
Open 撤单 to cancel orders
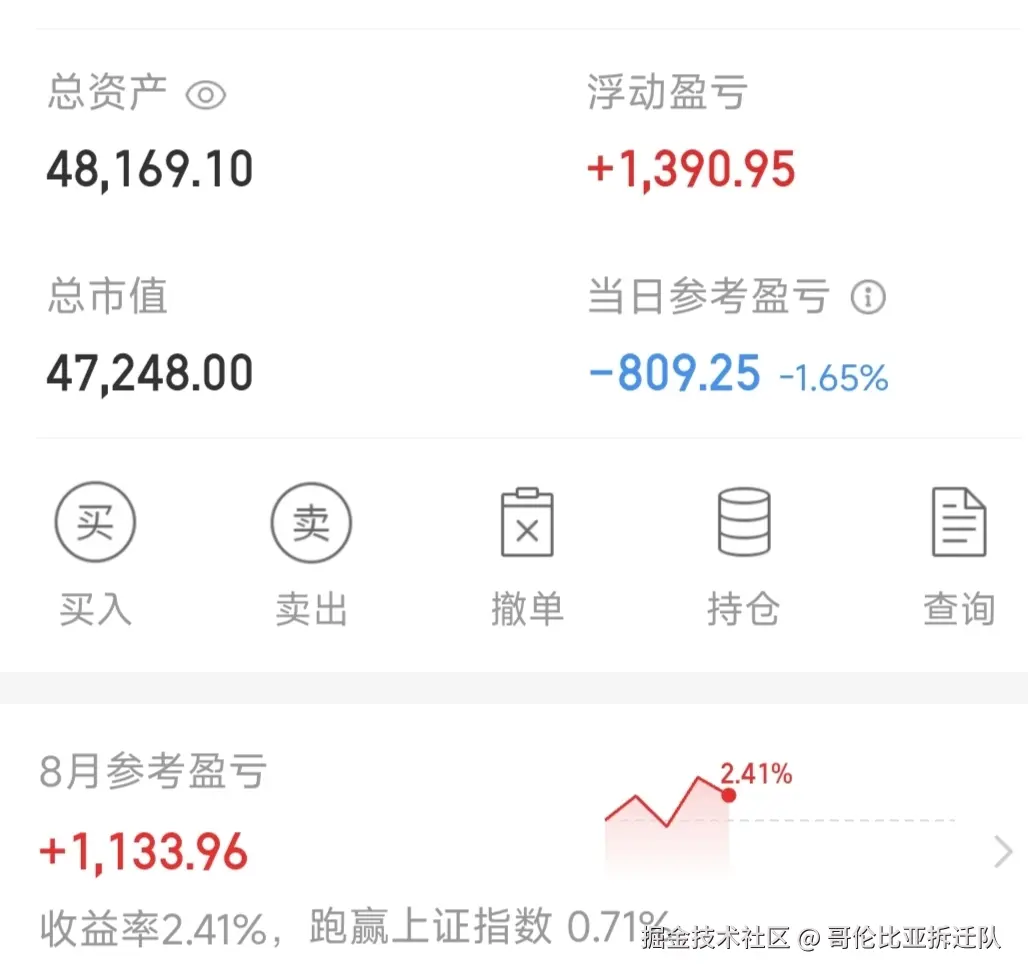point(527,553)
